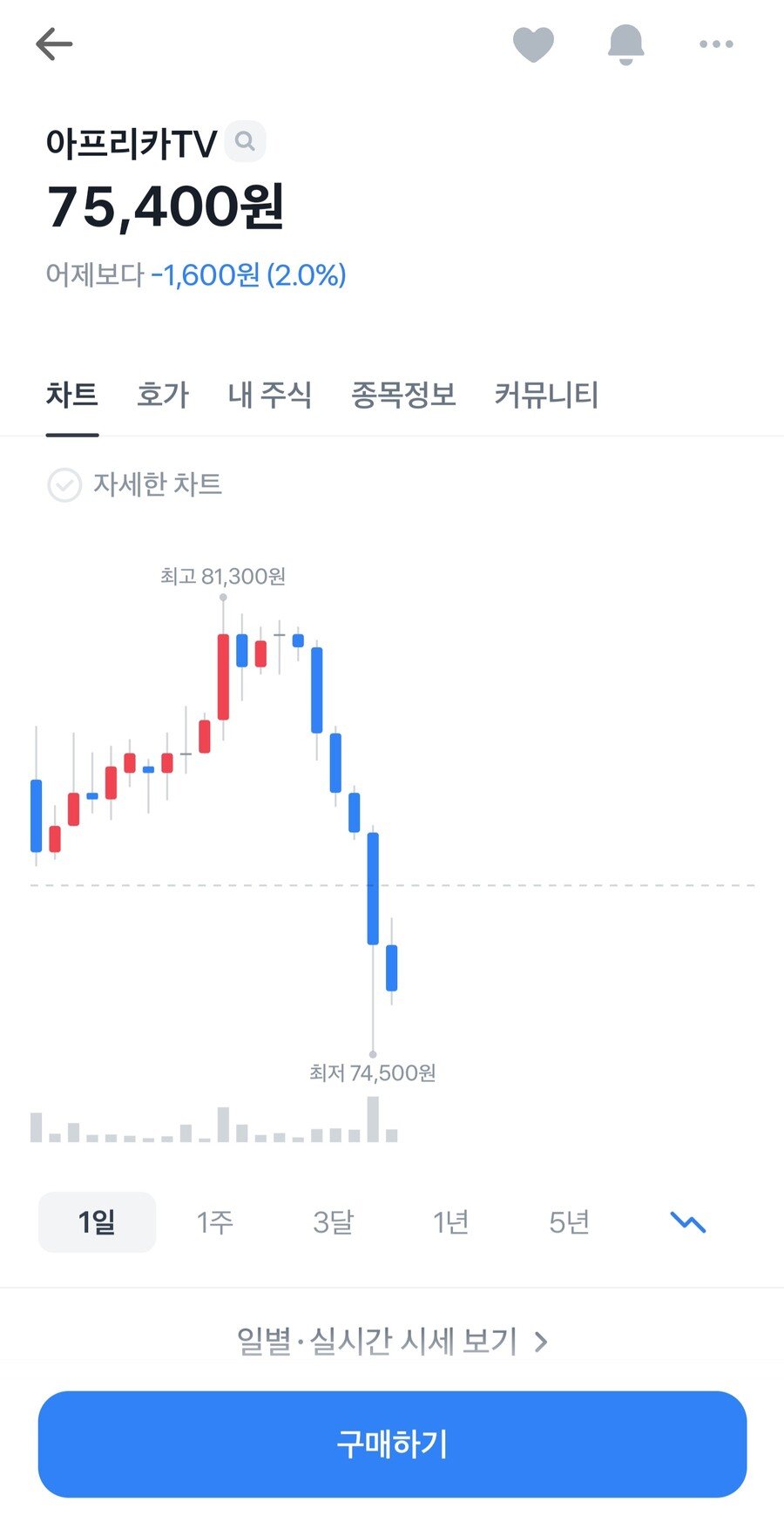Switch to the 종목정보 tab
This screenshot has height=1522, width=784.
[x=403, y=396]
